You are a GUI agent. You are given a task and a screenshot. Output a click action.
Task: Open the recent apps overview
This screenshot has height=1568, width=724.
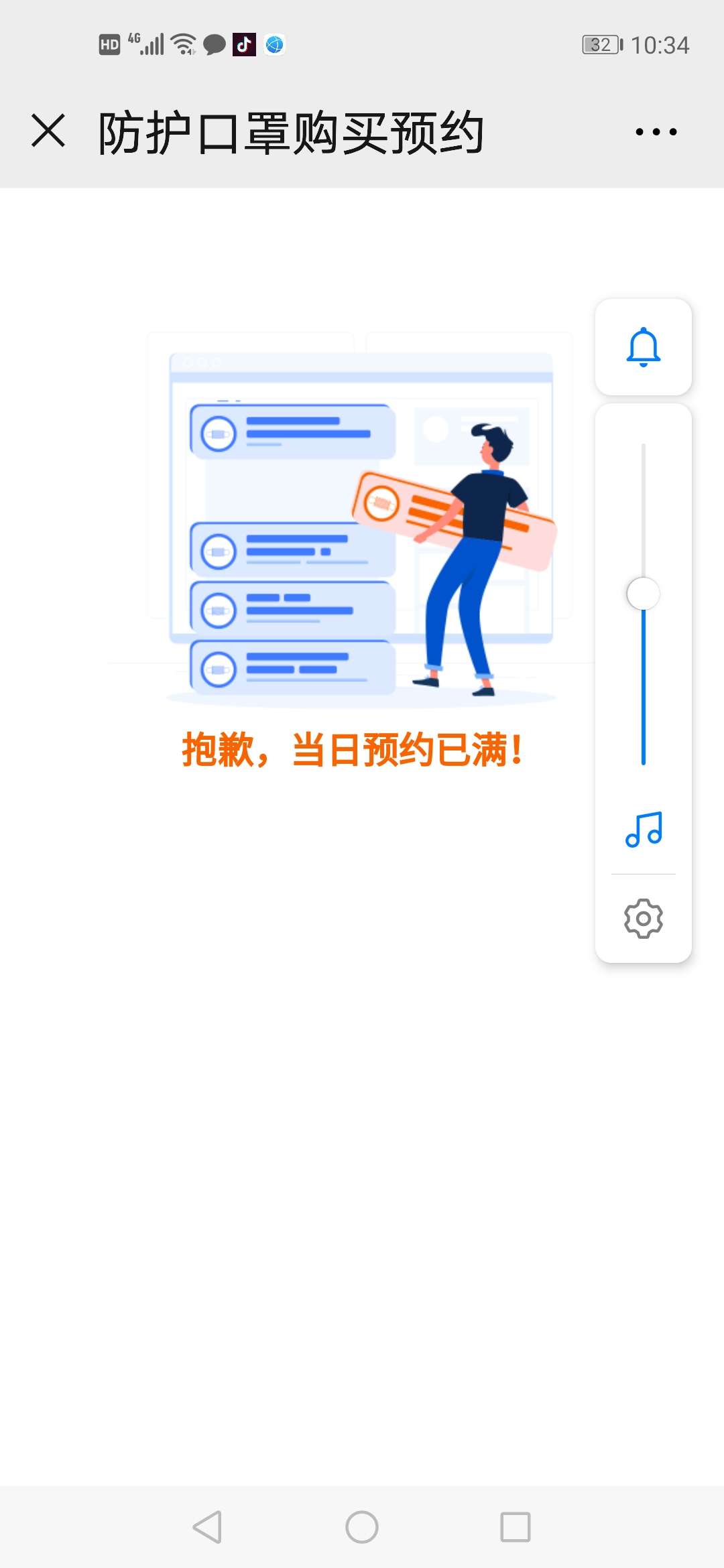[516, 1527]
